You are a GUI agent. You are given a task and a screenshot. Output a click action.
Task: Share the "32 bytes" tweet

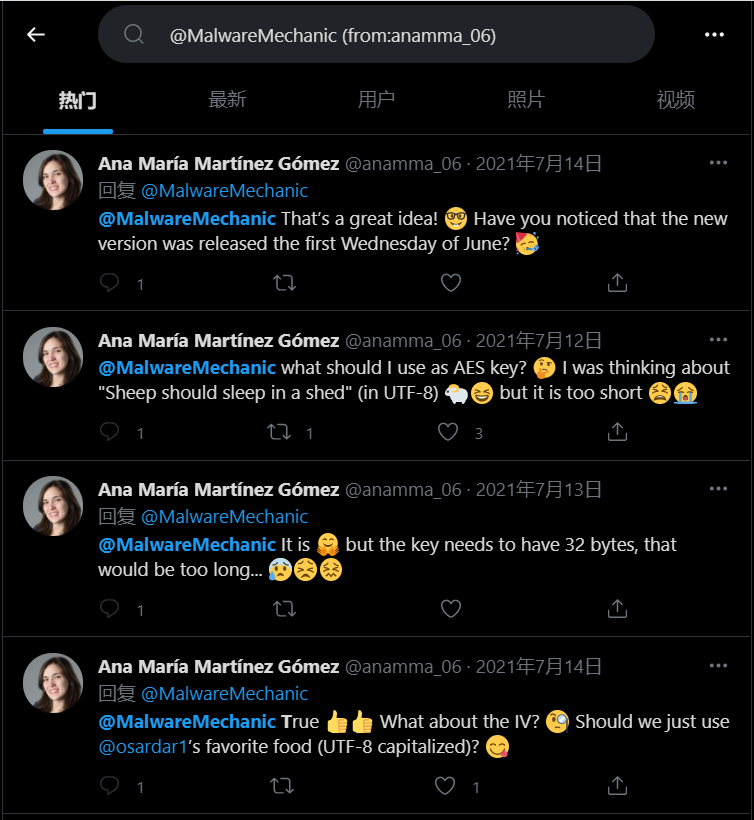tap(618, 608)
